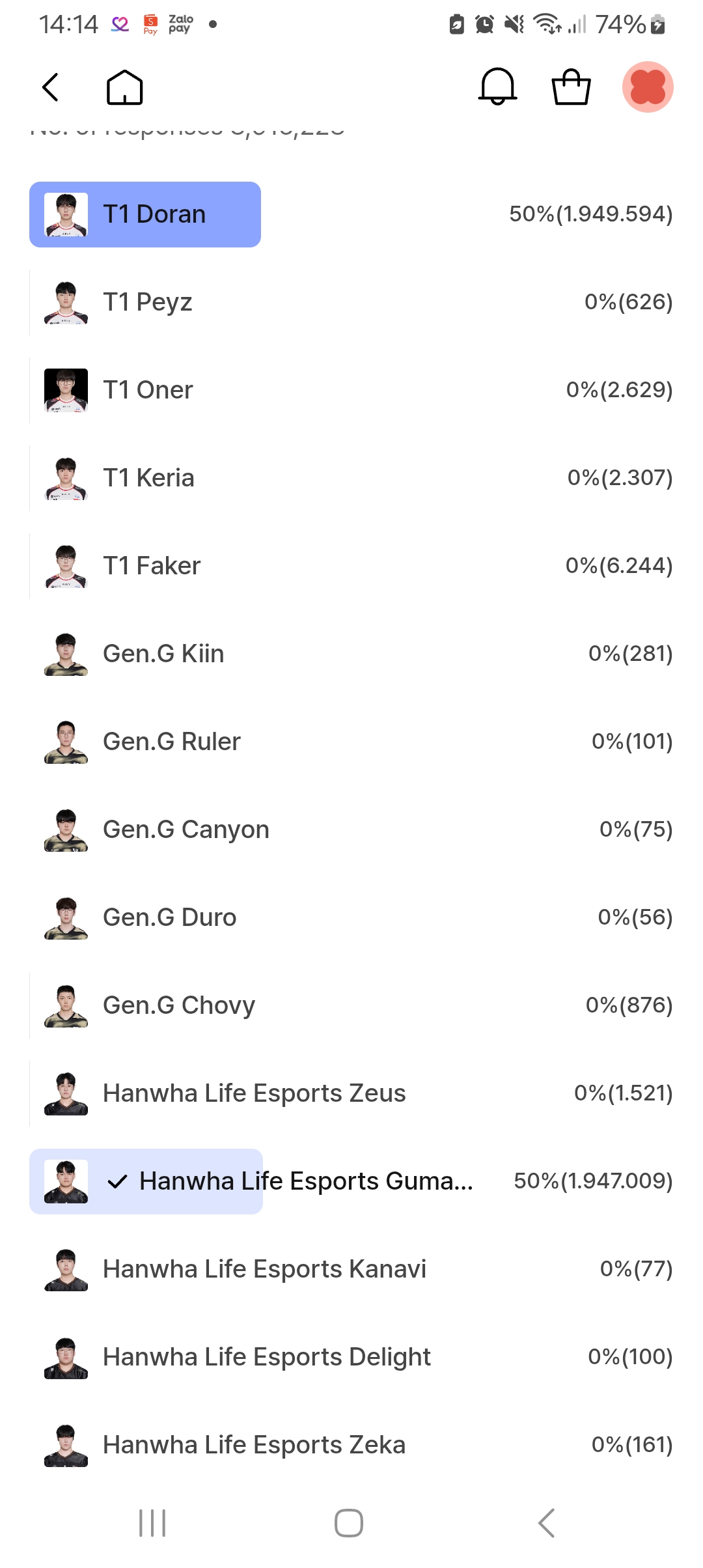
Task: Open the home icon
Action: [x=124, y=87]
